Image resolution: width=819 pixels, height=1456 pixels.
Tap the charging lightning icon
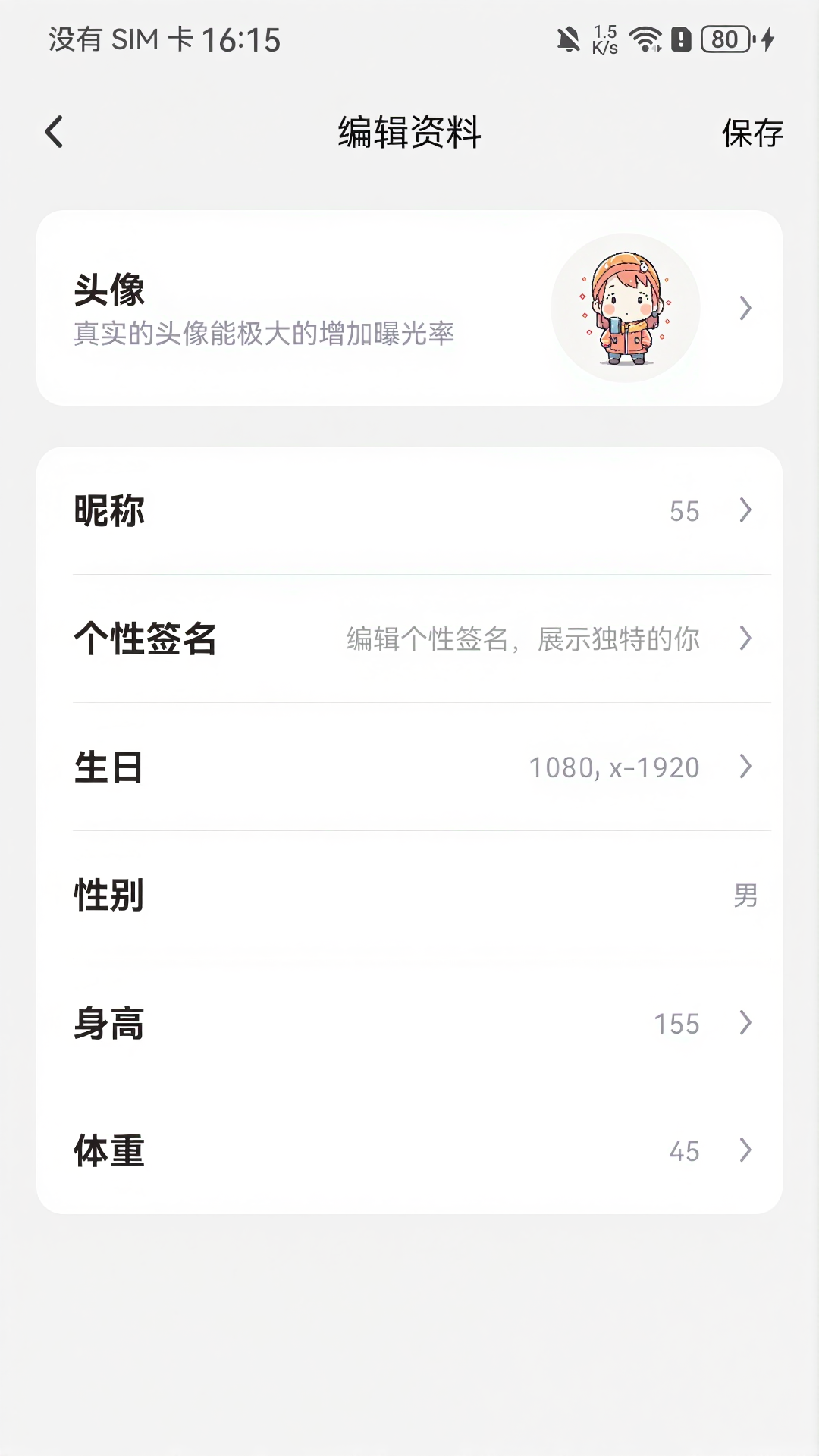click(766, 38)
